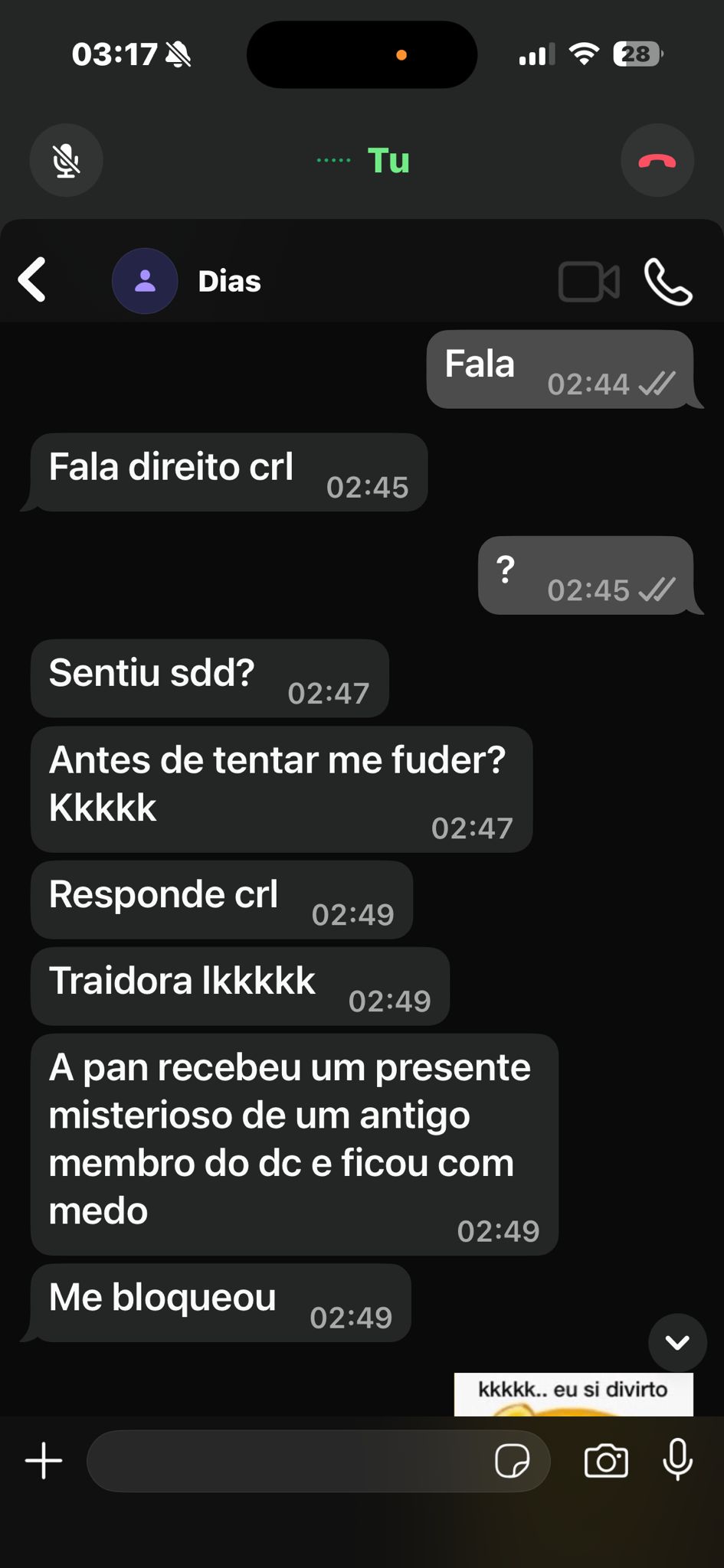Start a voice call with Dias
The width and height of the screenshot is (724, 1568).
668,282
